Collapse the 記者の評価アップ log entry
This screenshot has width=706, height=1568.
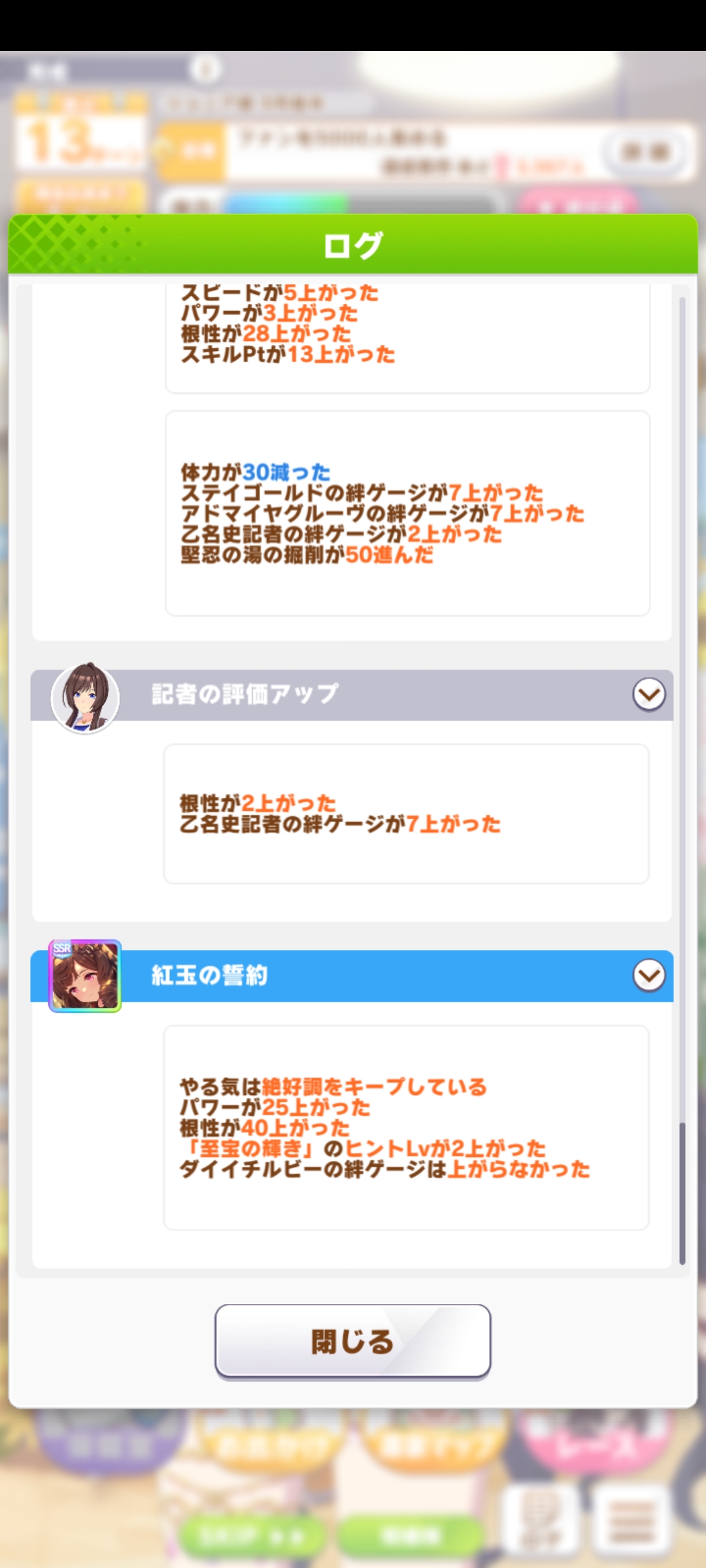coord(648,694)
